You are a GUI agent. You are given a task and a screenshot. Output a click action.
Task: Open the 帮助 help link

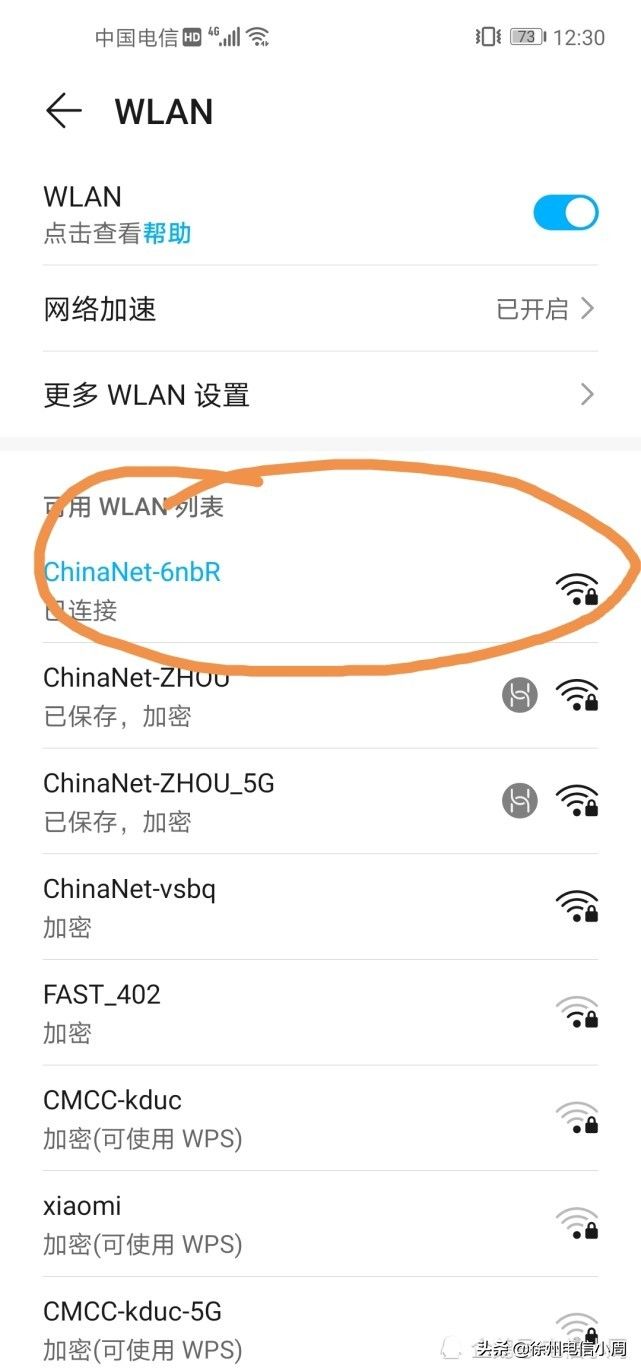tap(167, 234)
